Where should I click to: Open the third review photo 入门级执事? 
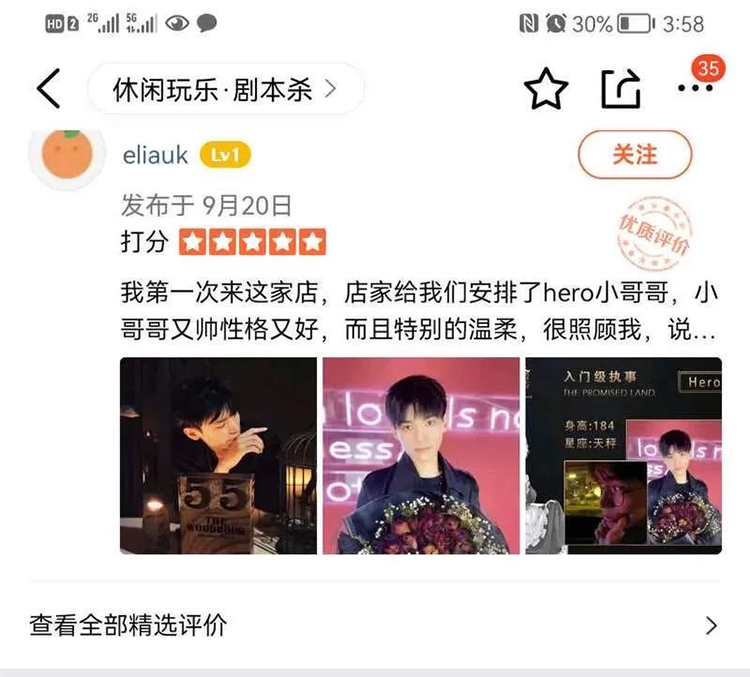tap(623, 456)
